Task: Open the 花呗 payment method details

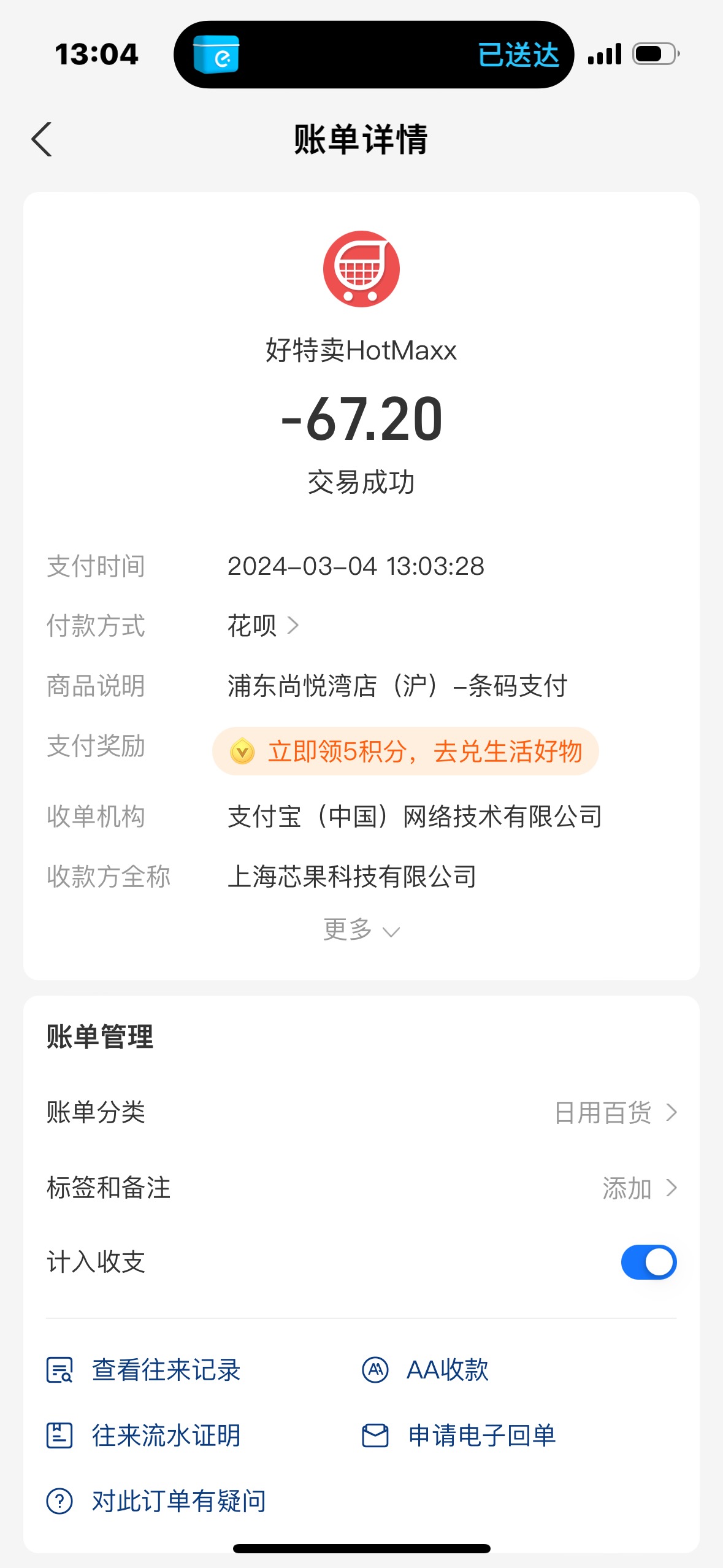Action: [264, 626]
